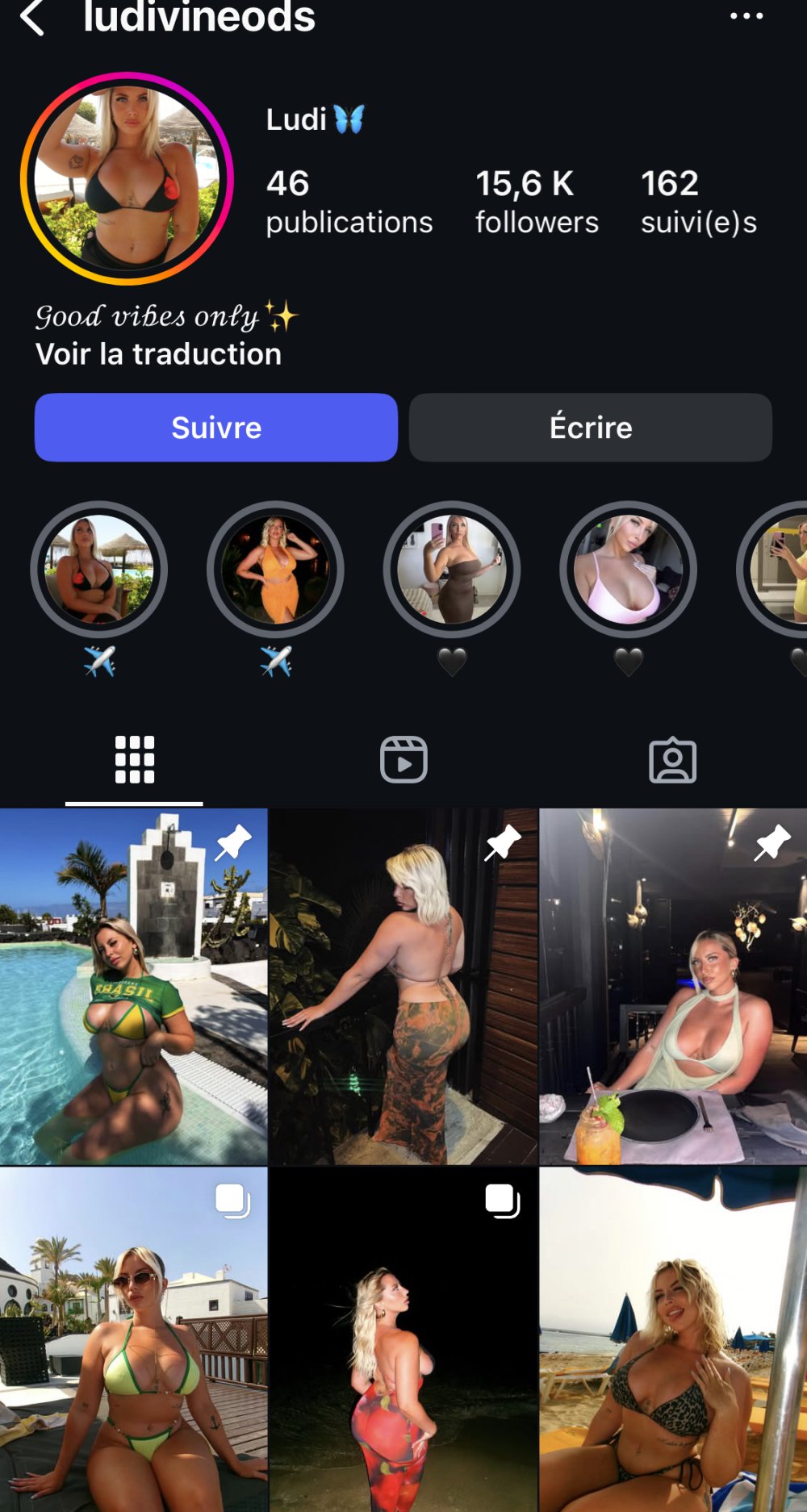
Task: Switch to the Reels tab
Action: click(403, 759)
